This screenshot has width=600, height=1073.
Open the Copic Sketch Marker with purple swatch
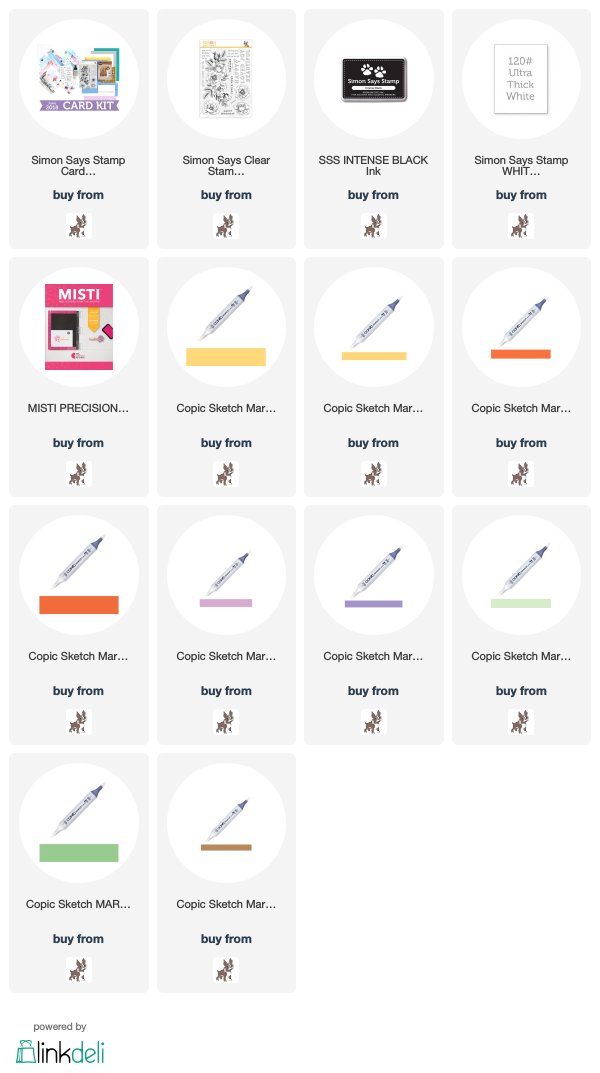click(374, 625)
